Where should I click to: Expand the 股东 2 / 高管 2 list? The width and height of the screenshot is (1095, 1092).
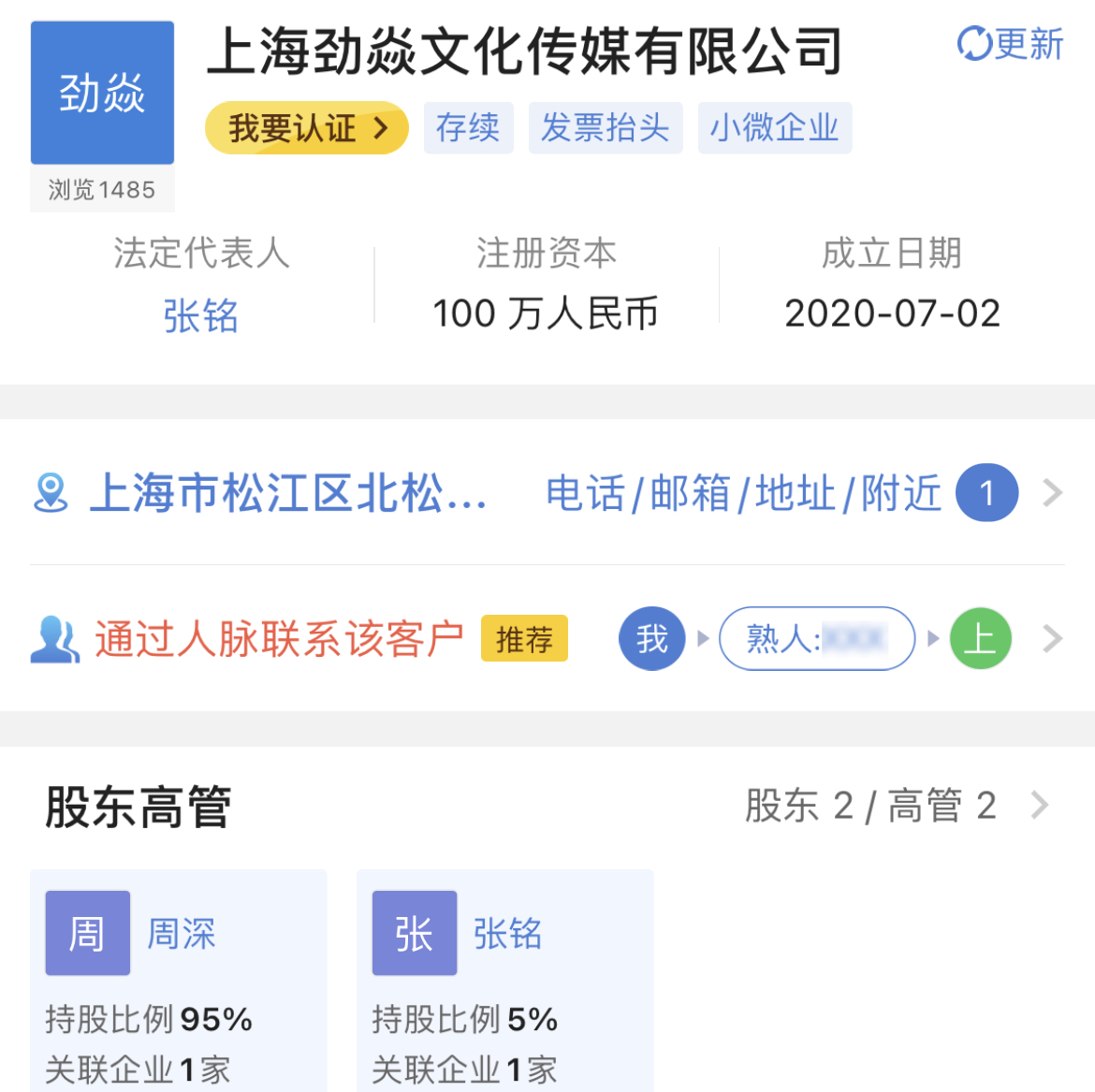(x=897, y=806)
